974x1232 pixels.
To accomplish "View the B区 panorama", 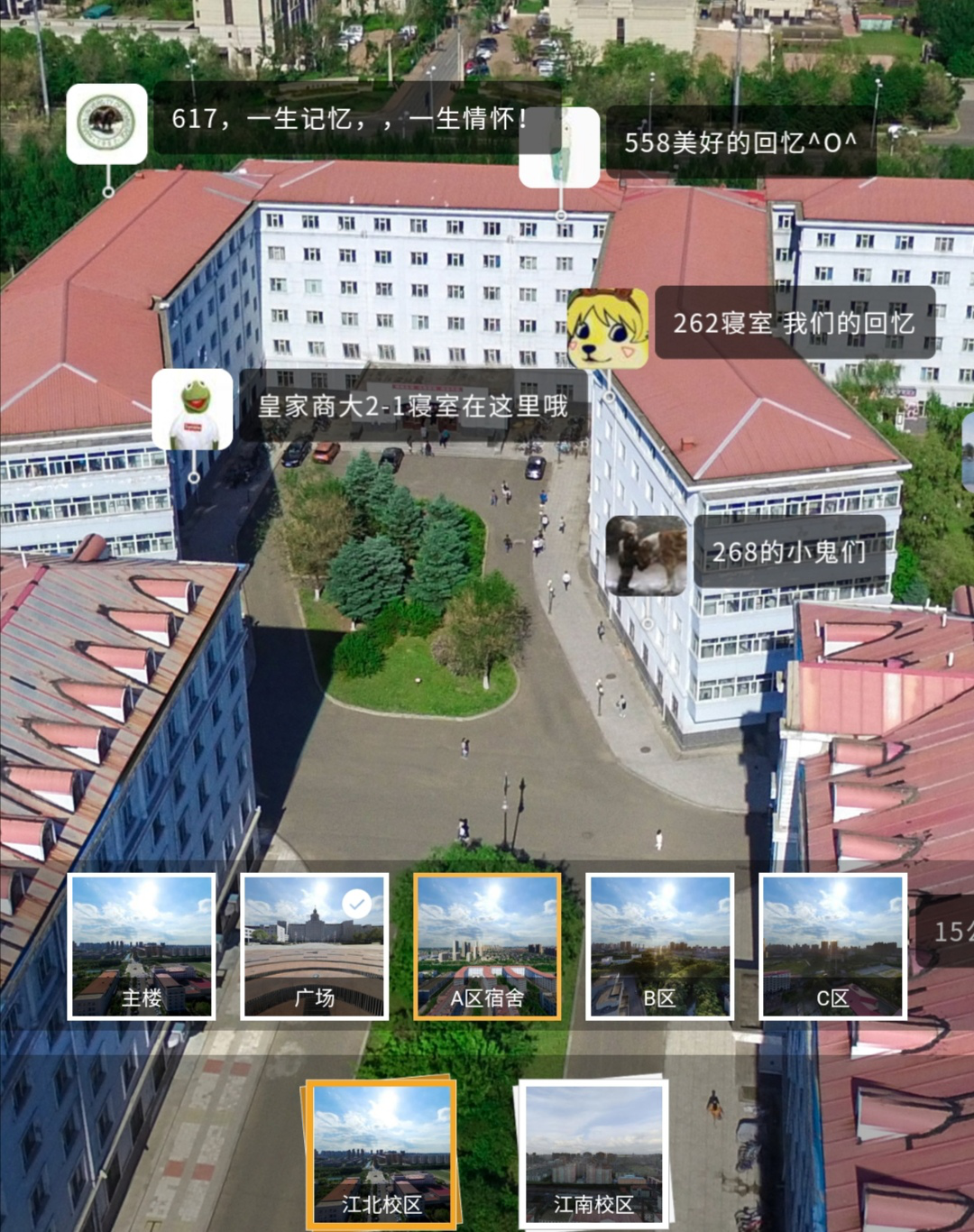I will click(x=660, y=946).
